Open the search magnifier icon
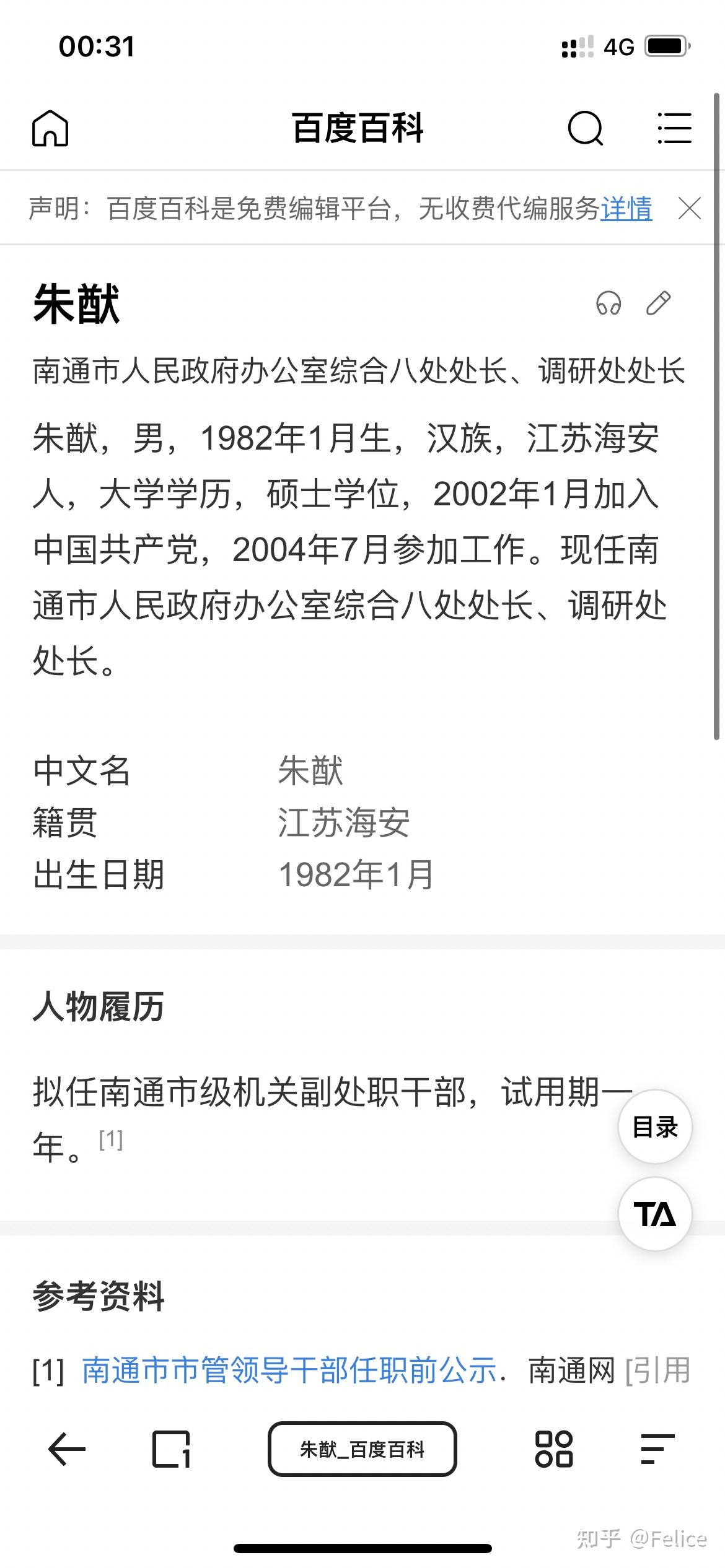Viewport: 725px width, 1568px height. pos(585,128)
